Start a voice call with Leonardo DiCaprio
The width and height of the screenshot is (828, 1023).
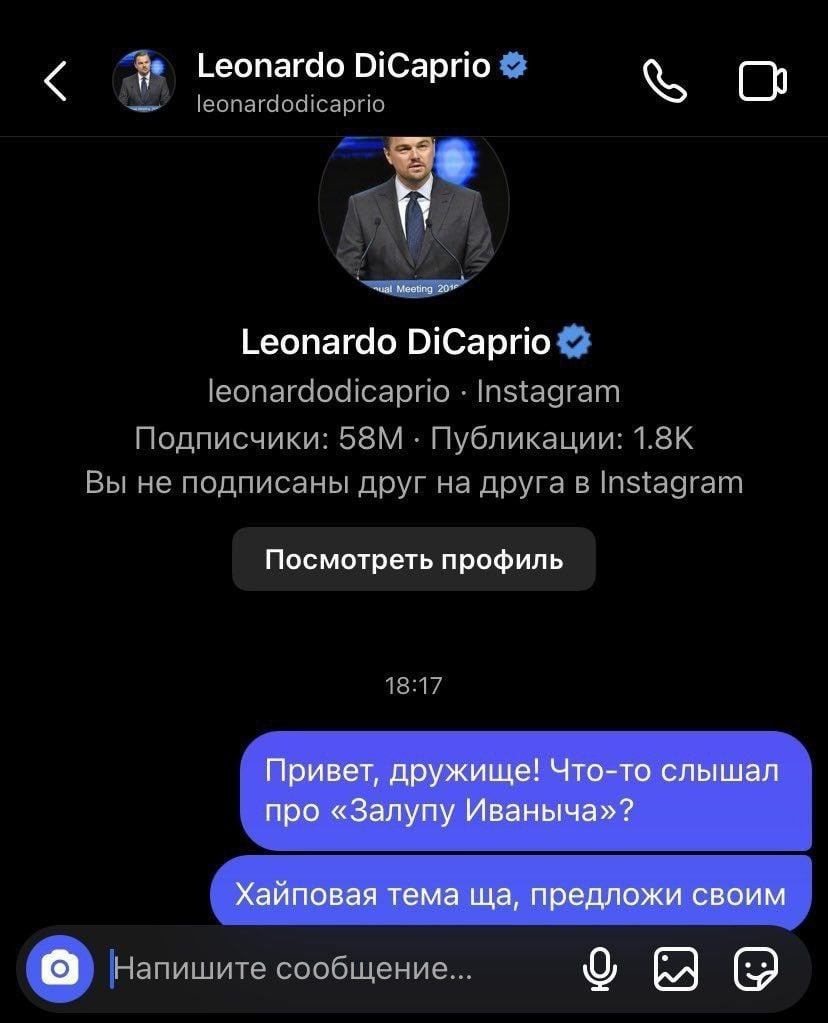click(x=664, y=82)
